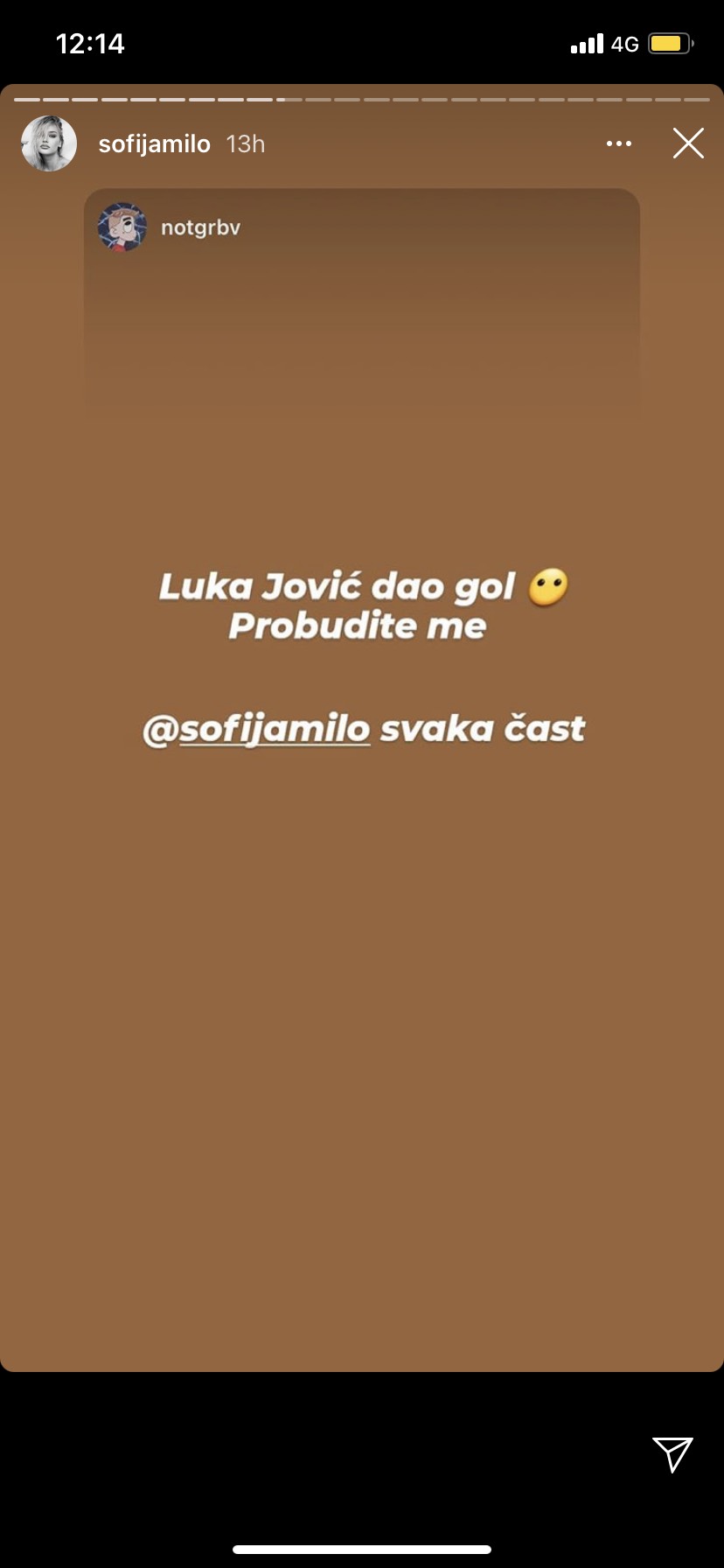This screenshot has height=1568, width=724.
Task: Open the three-dot story options menu
Action: point(619,143)
